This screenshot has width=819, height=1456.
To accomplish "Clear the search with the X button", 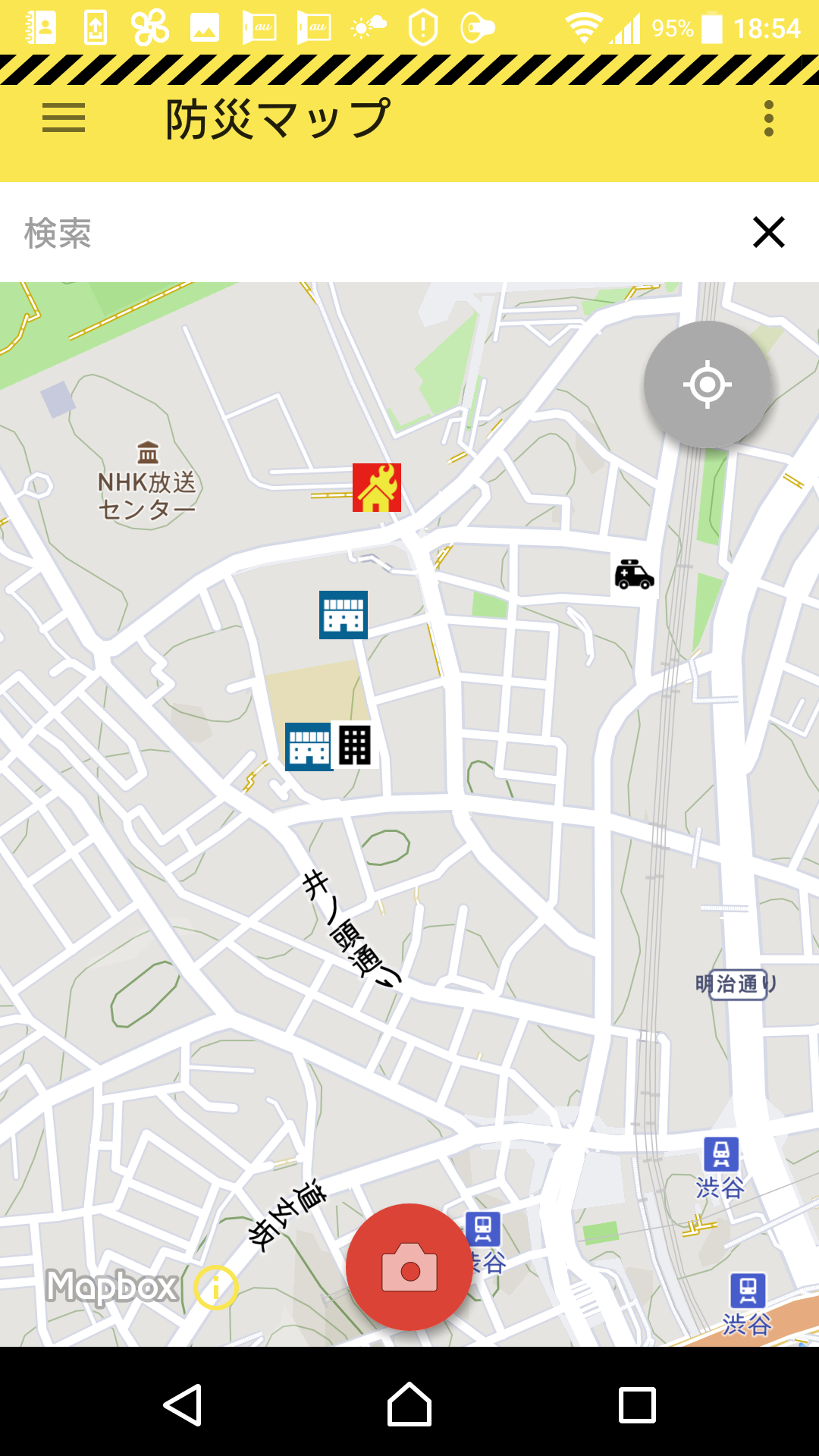I will tap(769, 232).
